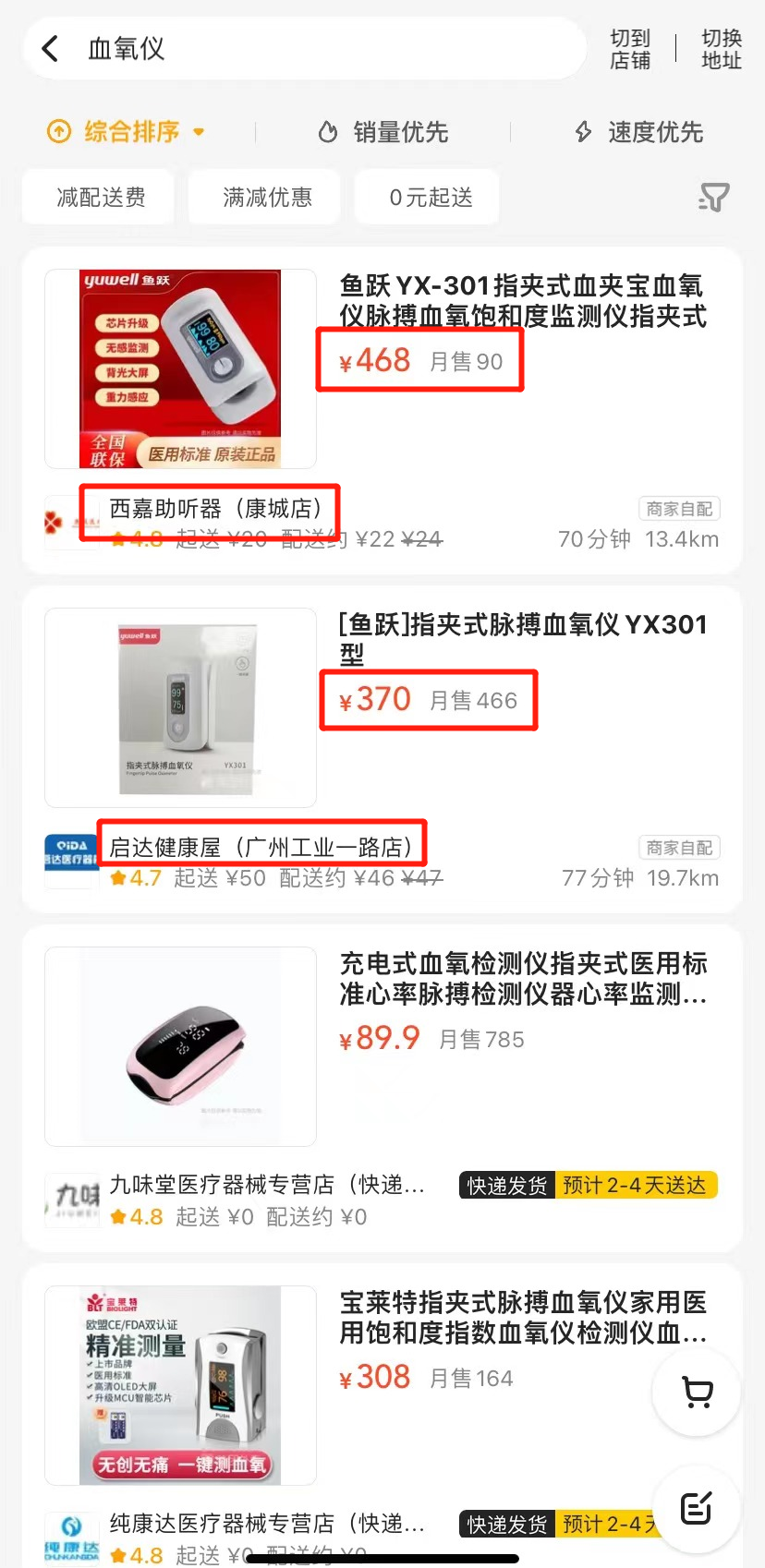The image size is (765, 1568).
Task: Select the flame icon beside 销量优先
Action: tap(329, 132)
